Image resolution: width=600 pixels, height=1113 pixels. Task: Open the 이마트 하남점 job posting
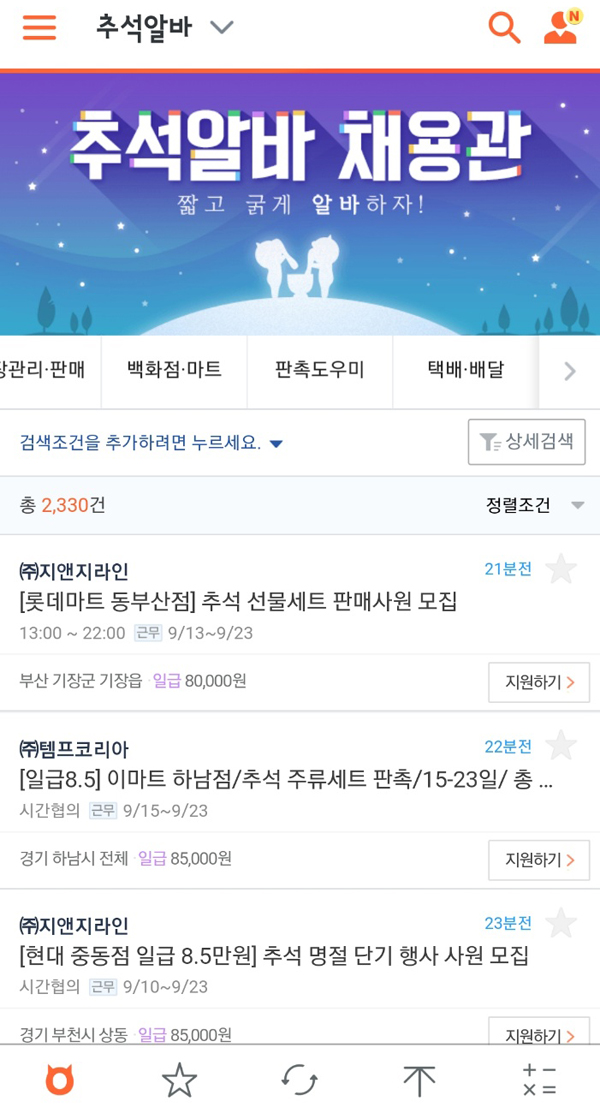tap(286, 779)
